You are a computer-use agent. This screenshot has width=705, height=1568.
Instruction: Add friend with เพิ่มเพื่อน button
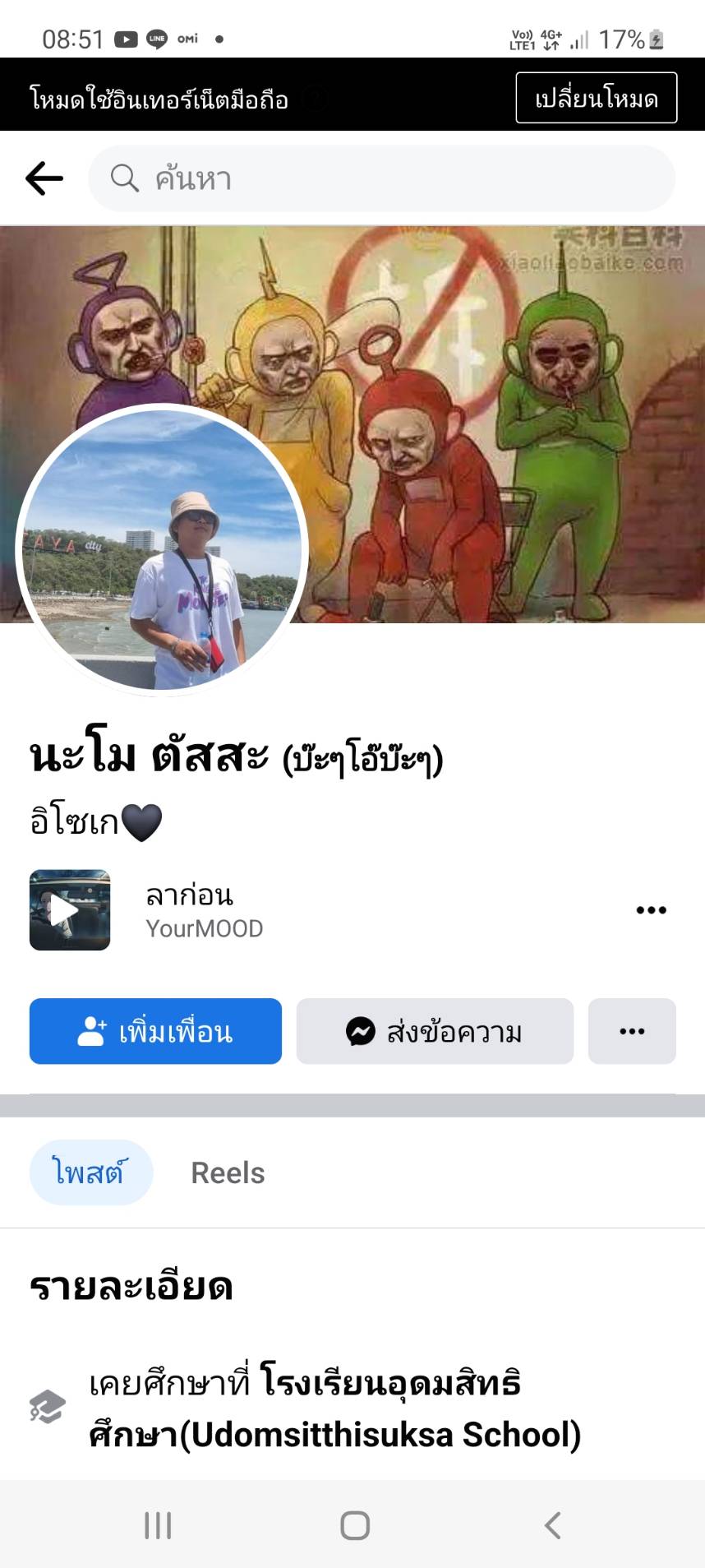(x=155, y=1031)
